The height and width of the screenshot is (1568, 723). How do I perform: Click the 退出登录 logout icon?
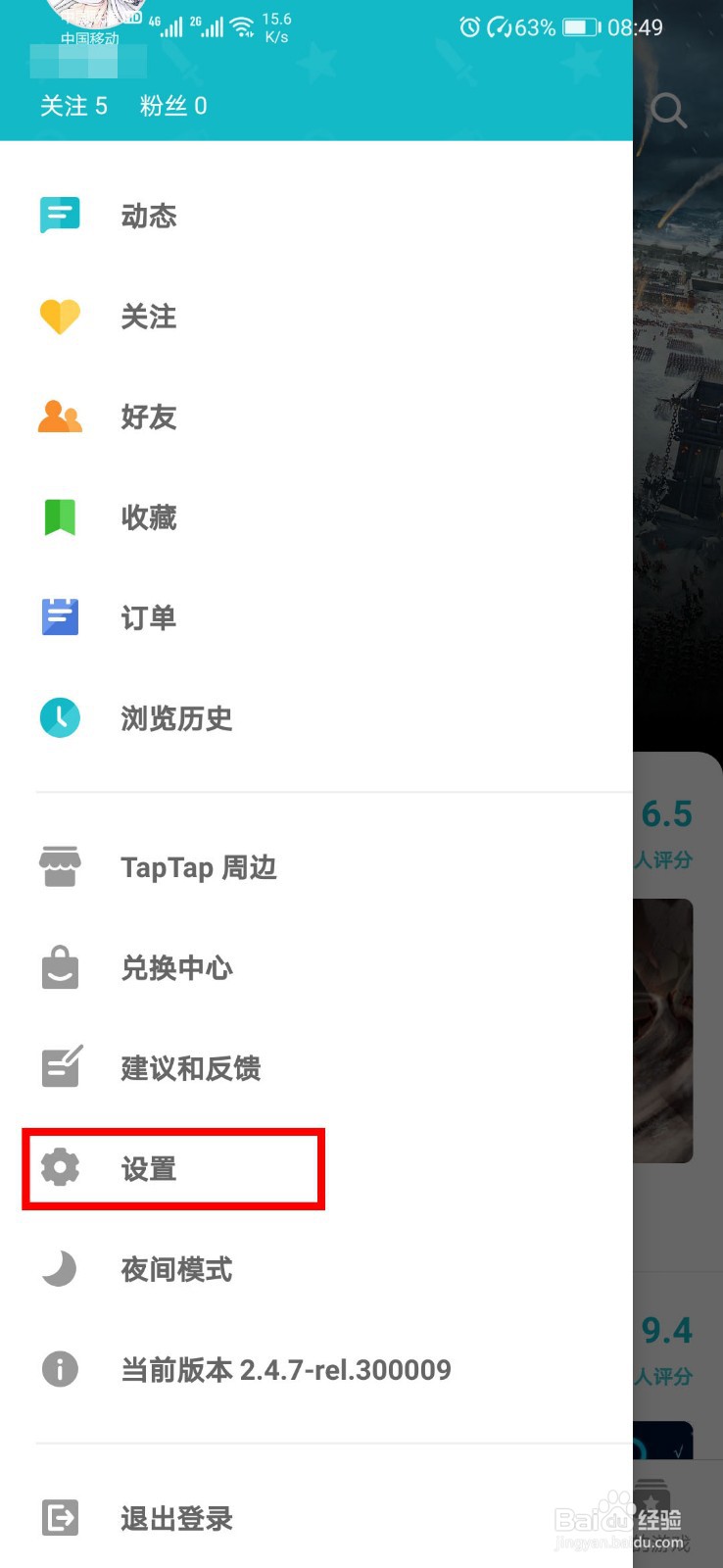(60, 1518)
